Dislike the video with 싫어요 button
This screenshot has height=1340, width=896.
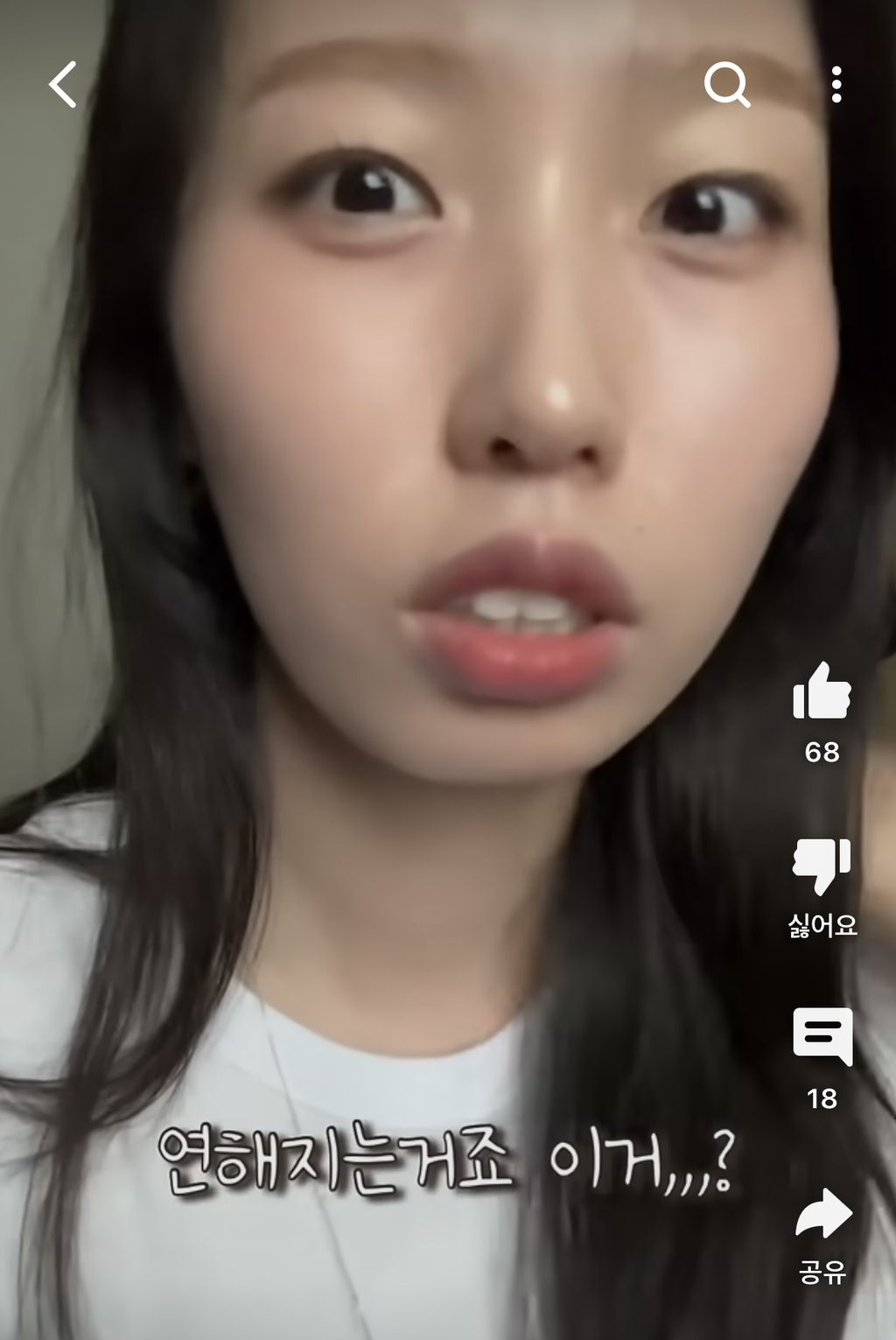(x=822, y=866)
